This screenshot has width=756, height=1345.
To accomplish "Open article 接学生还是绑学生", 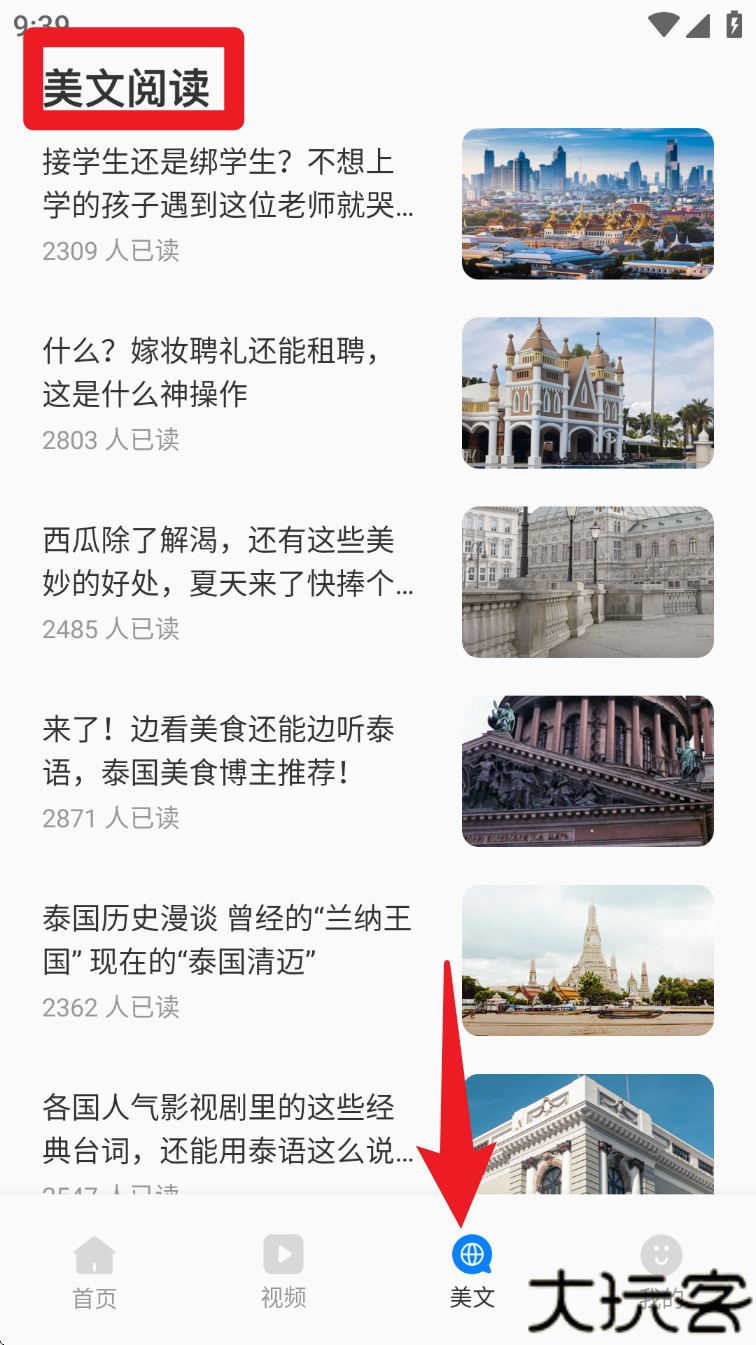I will tap(228, 183).
